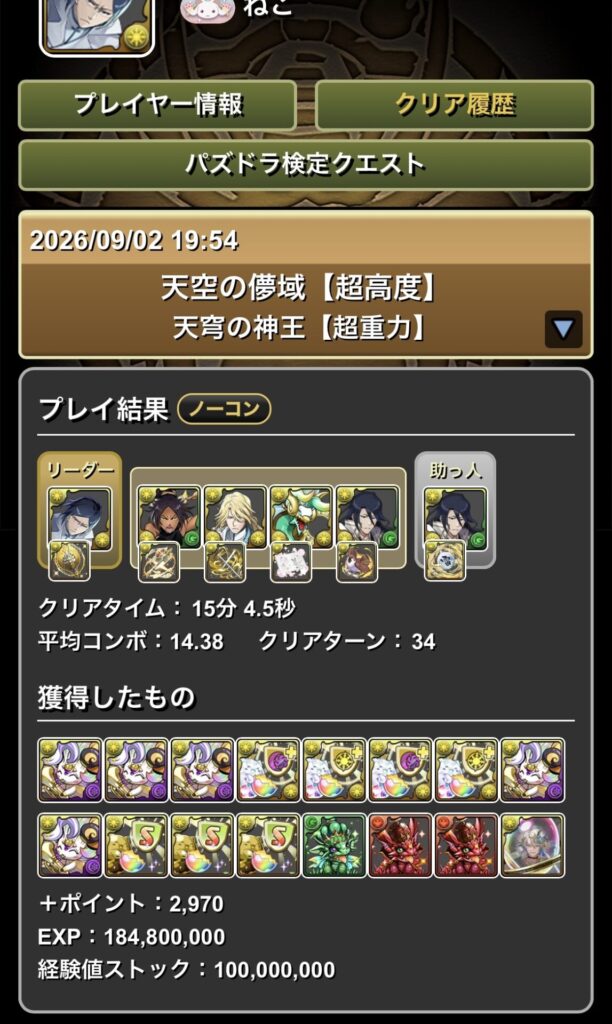Switch to the プレイヤー情報 tab

tap(157, 105)
